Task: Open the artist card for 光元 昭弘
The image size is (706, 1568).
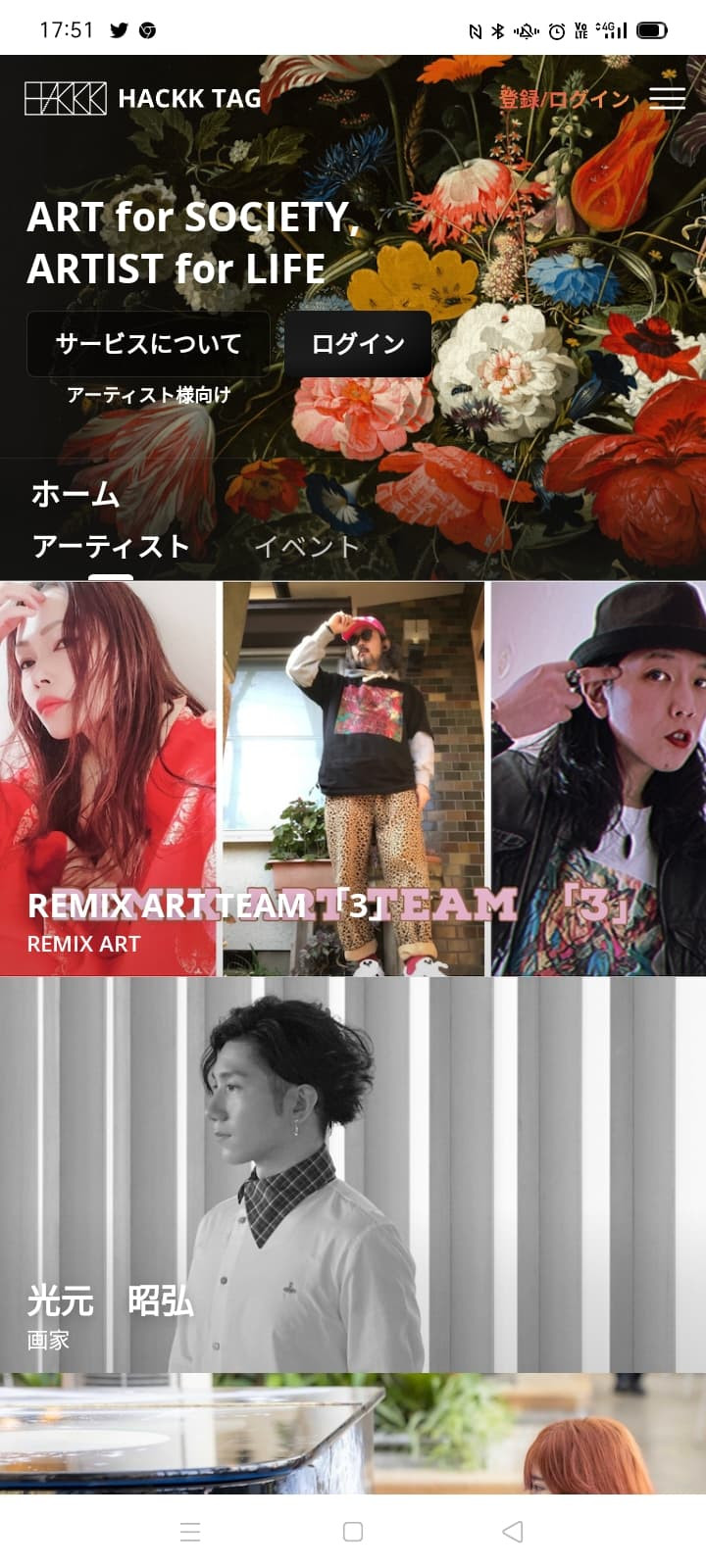Action: point(353,1174)
